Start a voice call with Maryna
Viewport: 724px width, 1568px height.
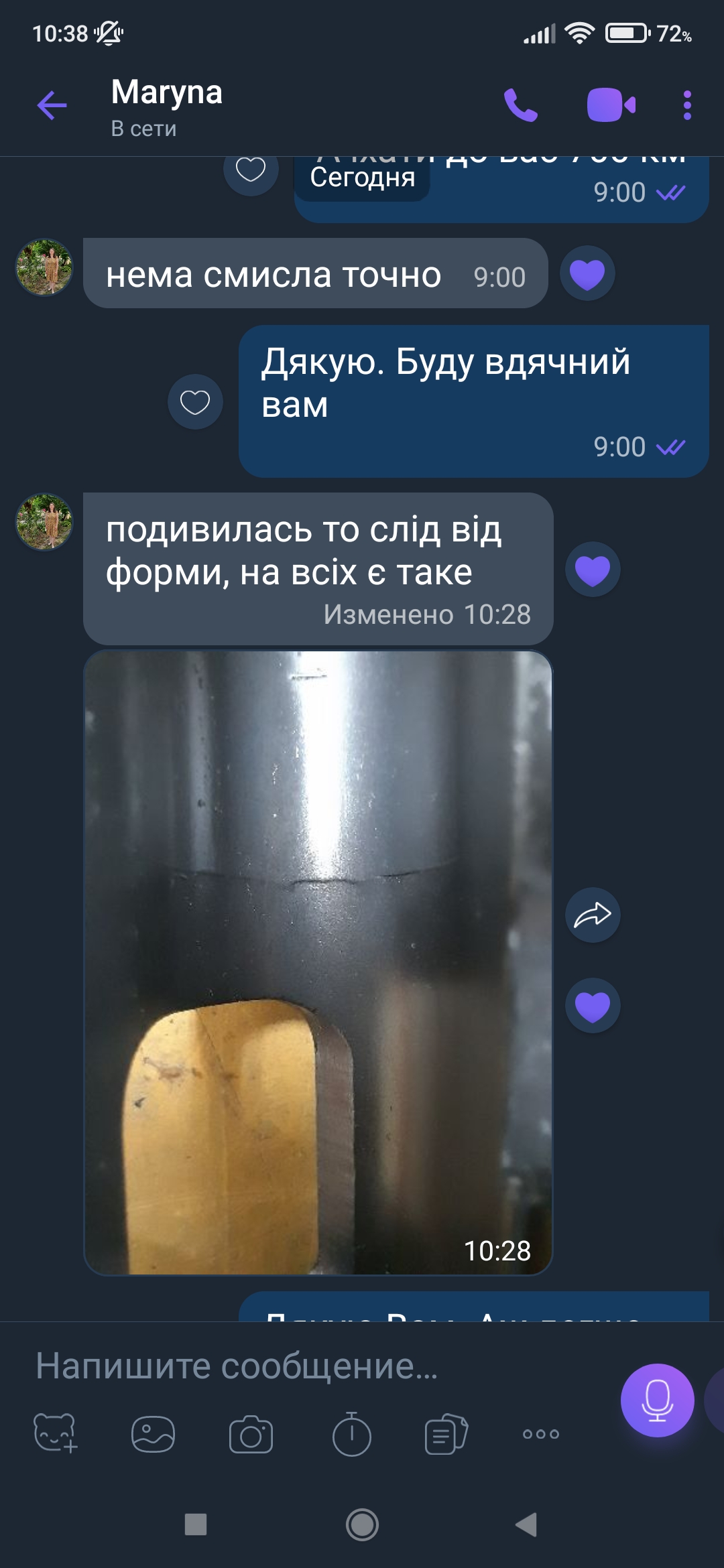tap(521, 105)
